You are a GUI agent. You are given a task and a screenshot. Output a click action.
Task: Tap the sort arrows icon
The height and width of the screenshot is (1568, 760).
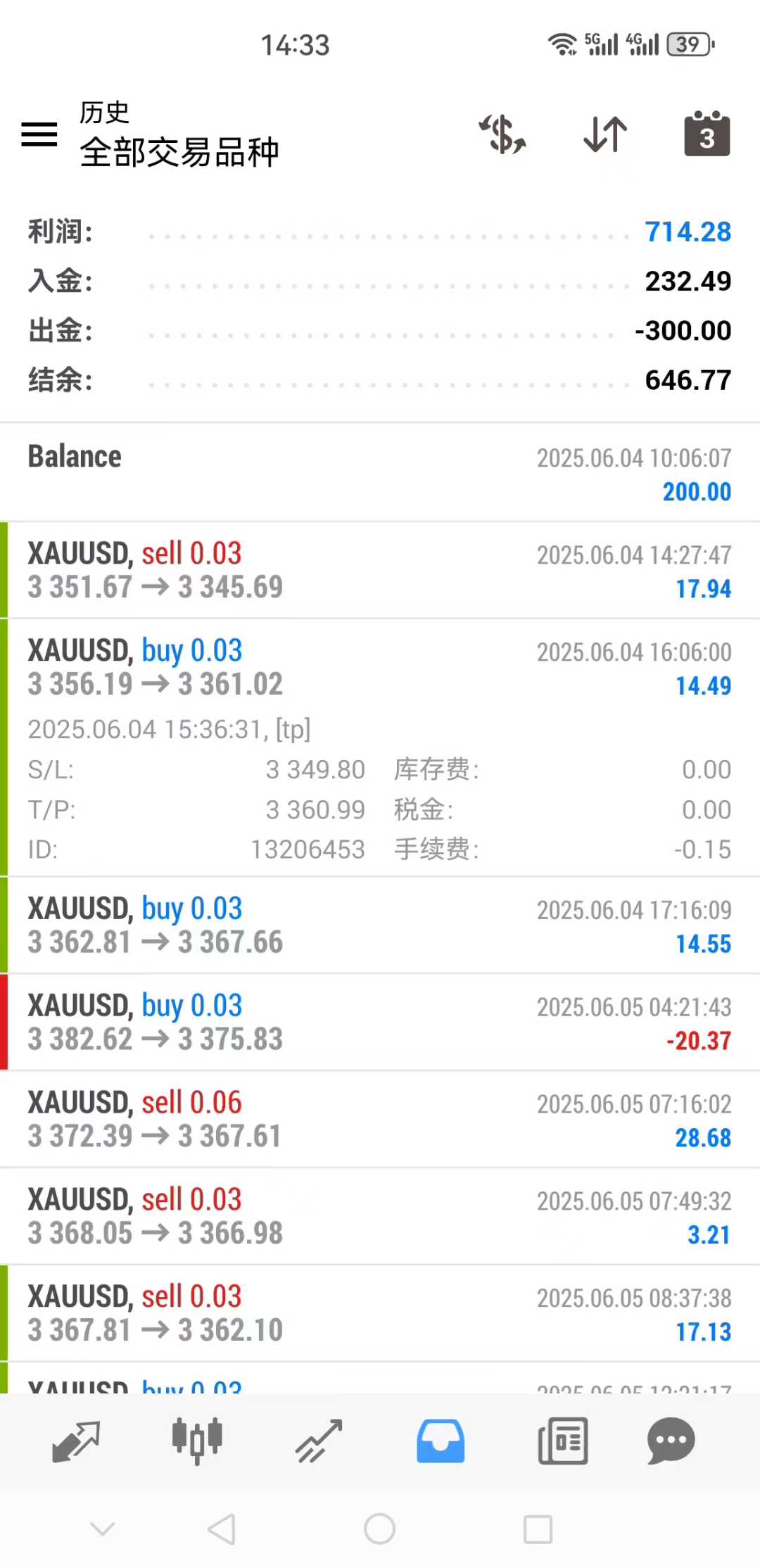[x=605, y=134]
